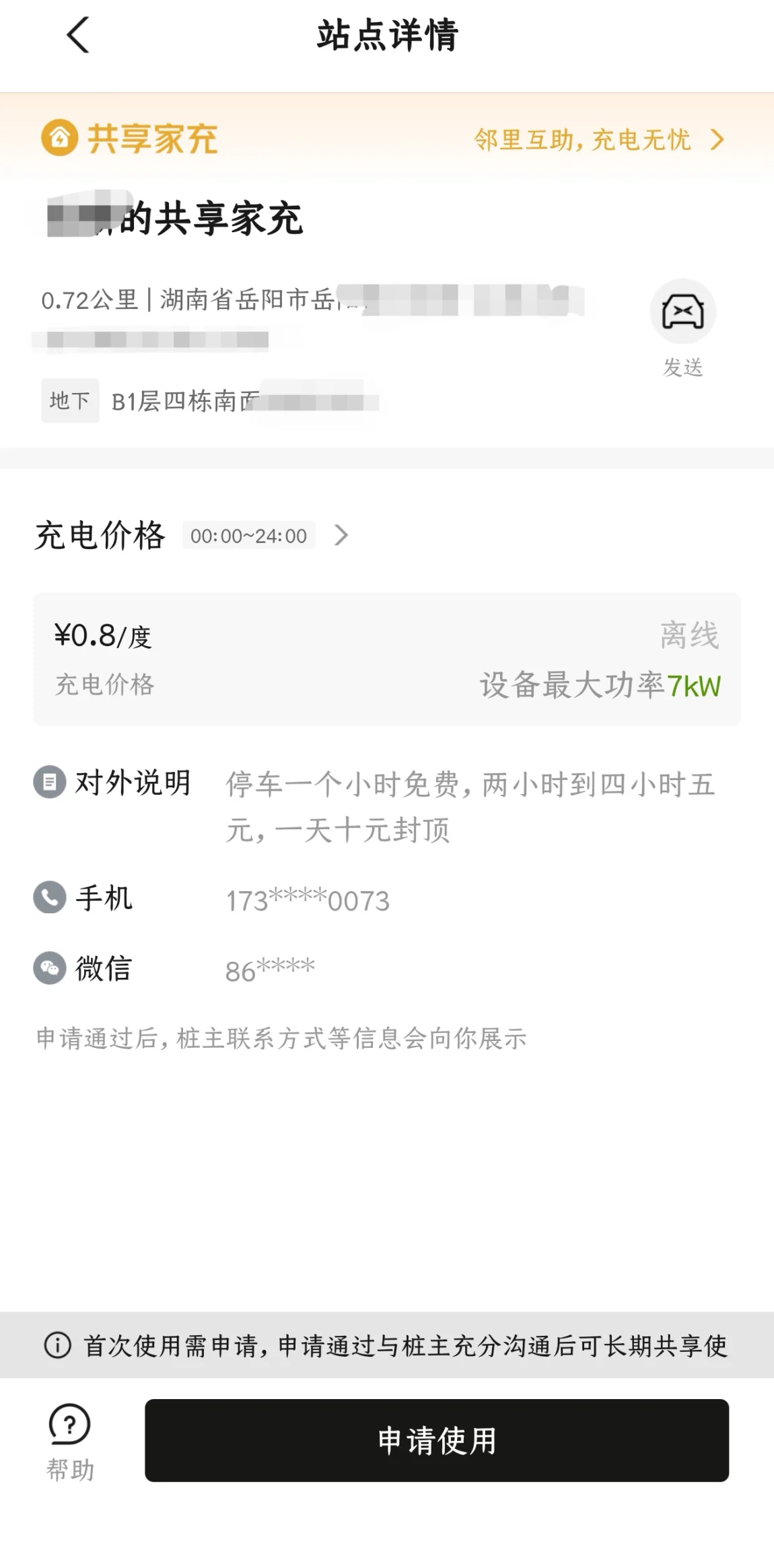The height and width of the screenshot is (1568, 774).
Task: Expand the 充电价格 time period chevron
Action: (342, 536)
